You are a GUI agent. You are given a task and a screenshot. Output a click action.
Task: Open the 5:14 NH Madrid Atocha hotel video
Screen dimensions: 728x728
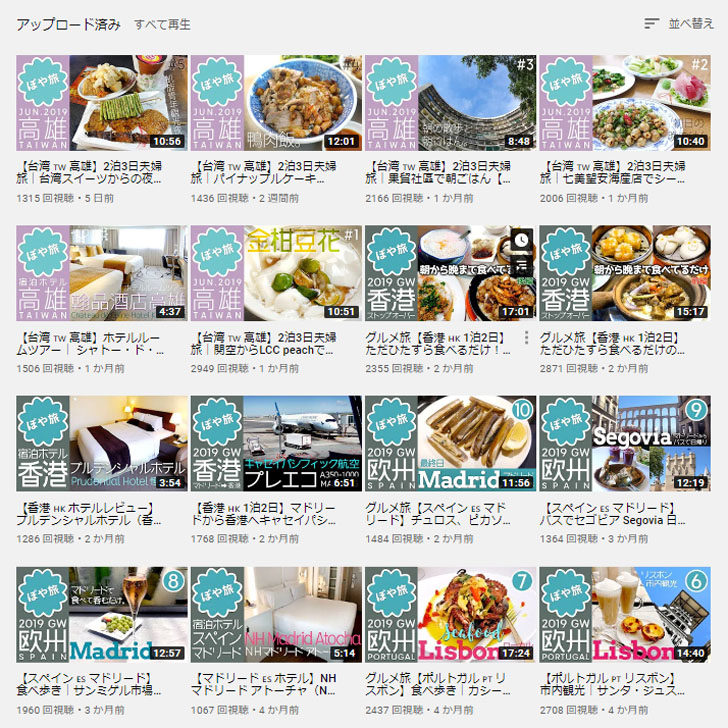pyautogui.click(x=275, y=614)
